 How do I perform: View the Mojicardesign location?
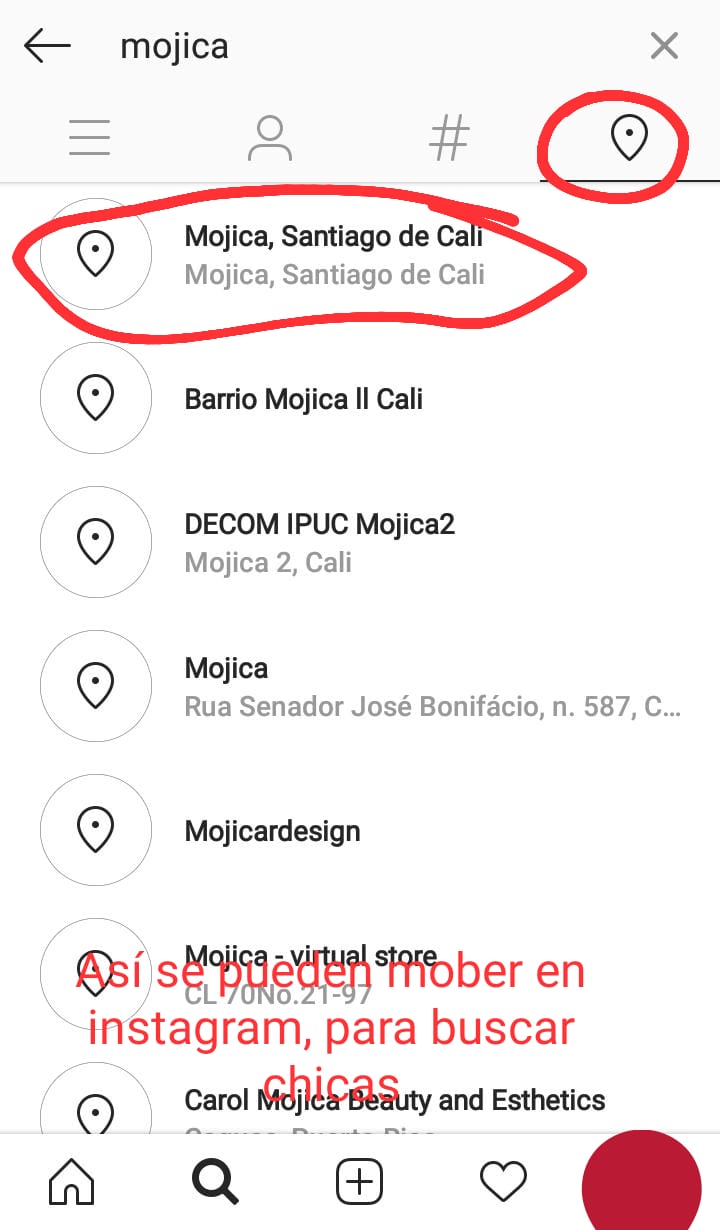272,831
